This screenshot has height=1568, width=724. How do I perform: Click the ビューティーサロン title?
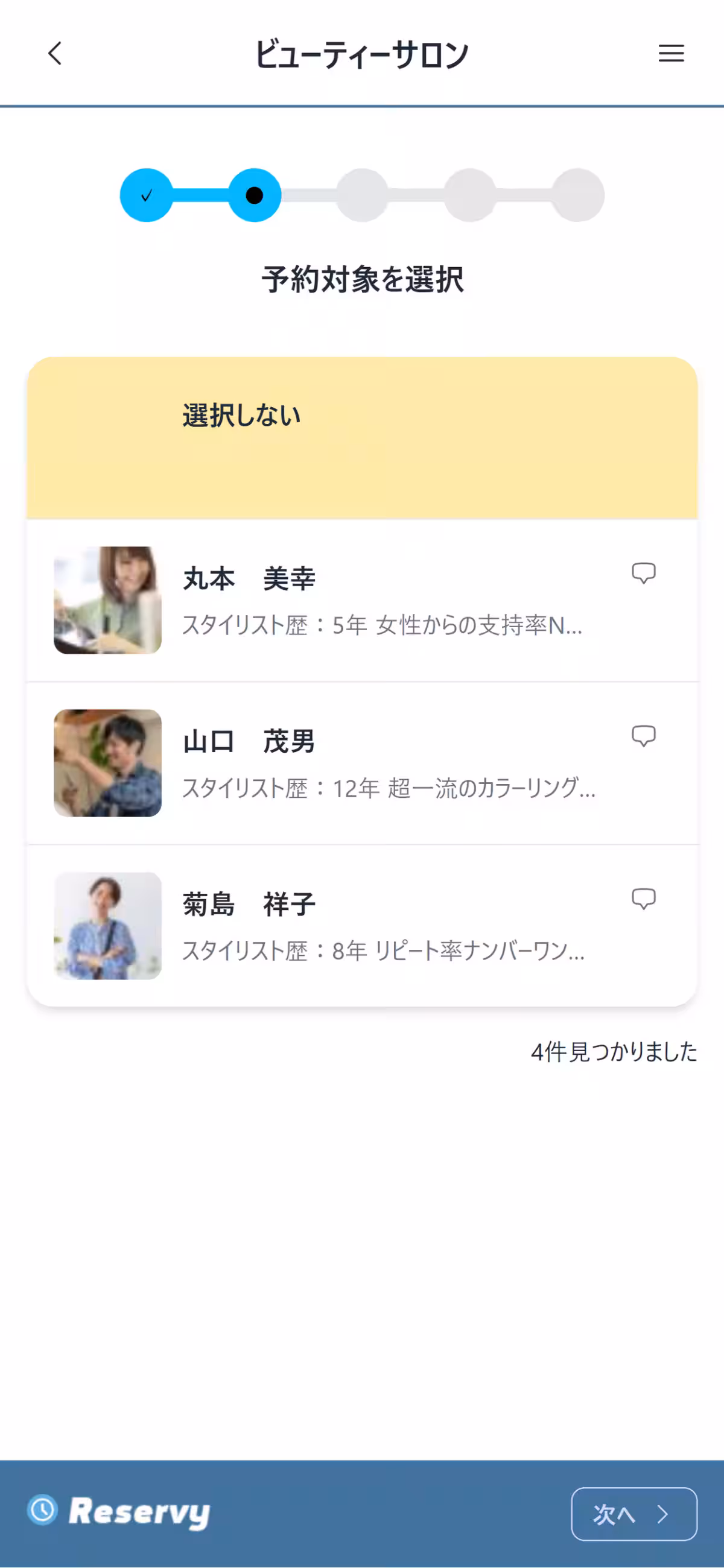361,54
